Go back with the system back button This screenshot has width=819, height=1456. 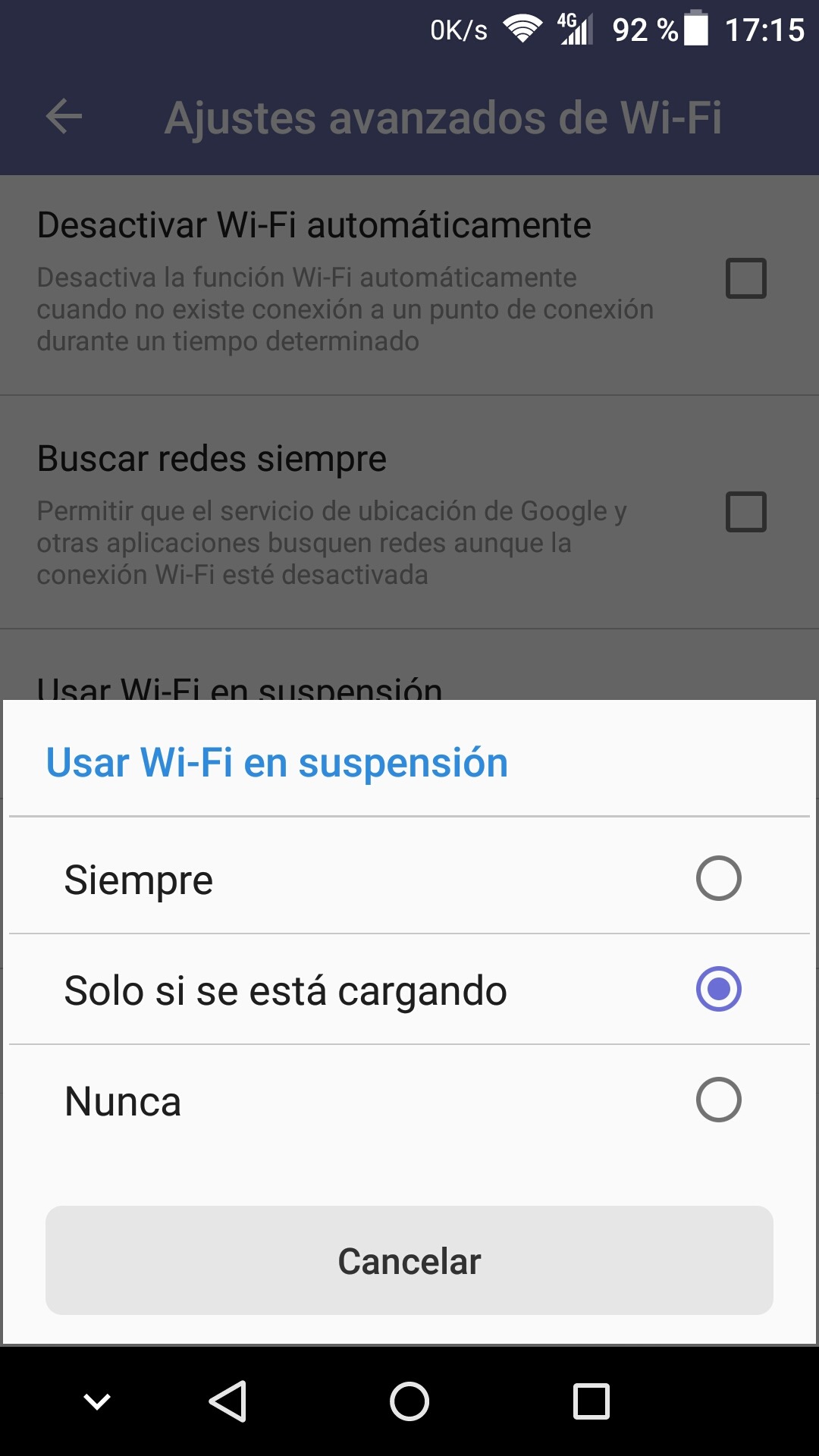227,1401
